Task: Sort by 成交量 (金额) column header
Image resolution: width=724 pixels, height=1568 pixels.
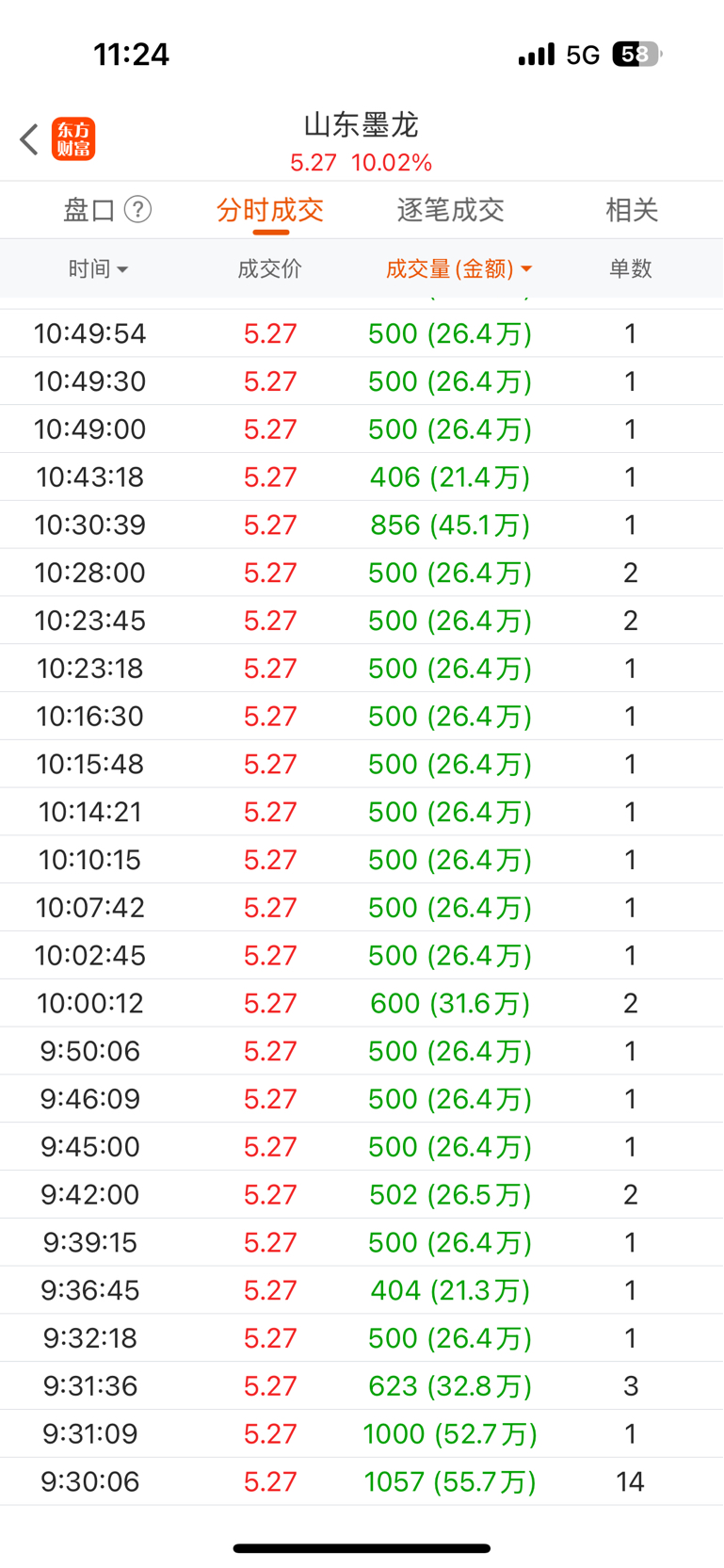Action: point(459,269)
